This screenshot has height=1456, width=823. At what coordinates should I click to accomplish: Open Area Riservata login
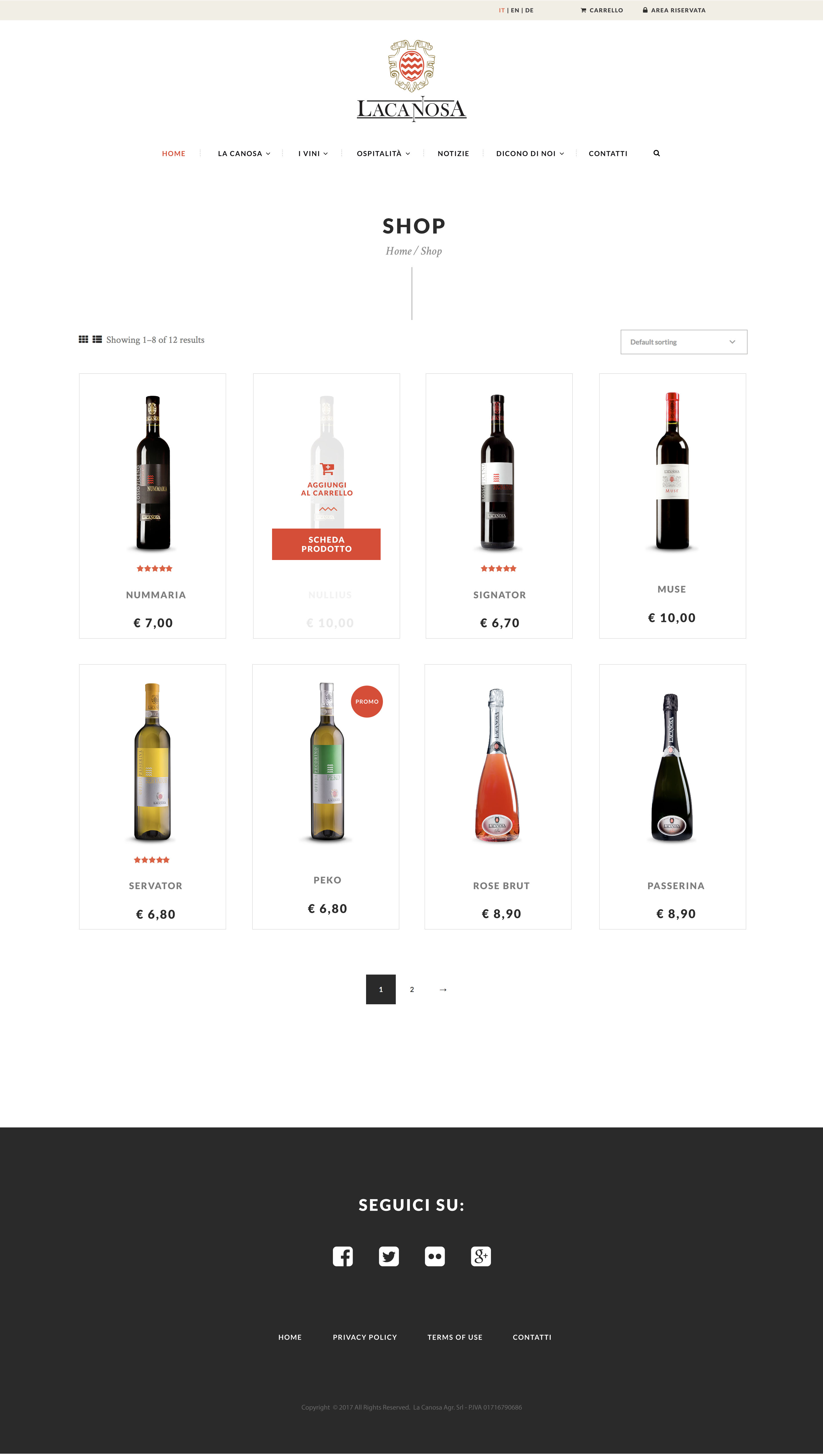674,10
